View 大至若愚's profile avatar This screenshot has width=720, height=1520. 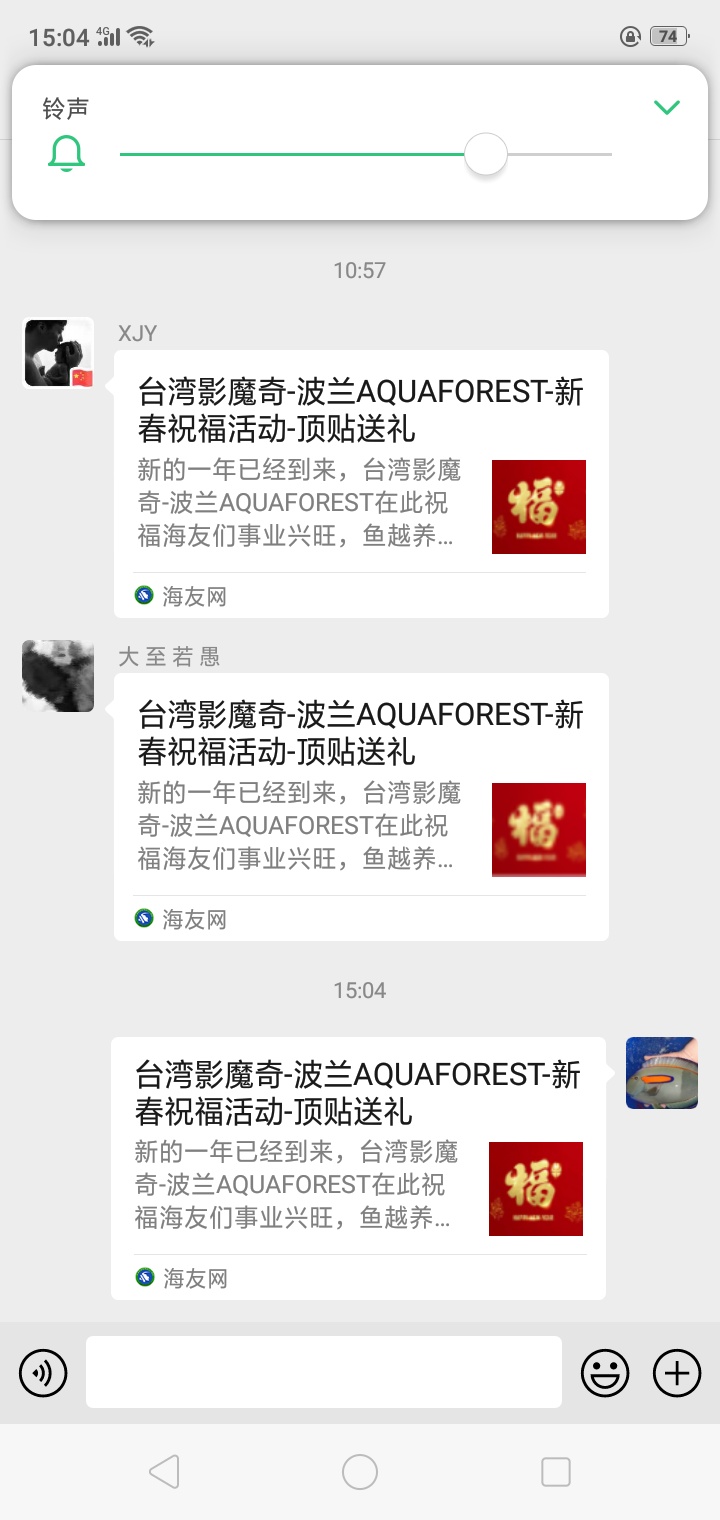coord(58,676)
